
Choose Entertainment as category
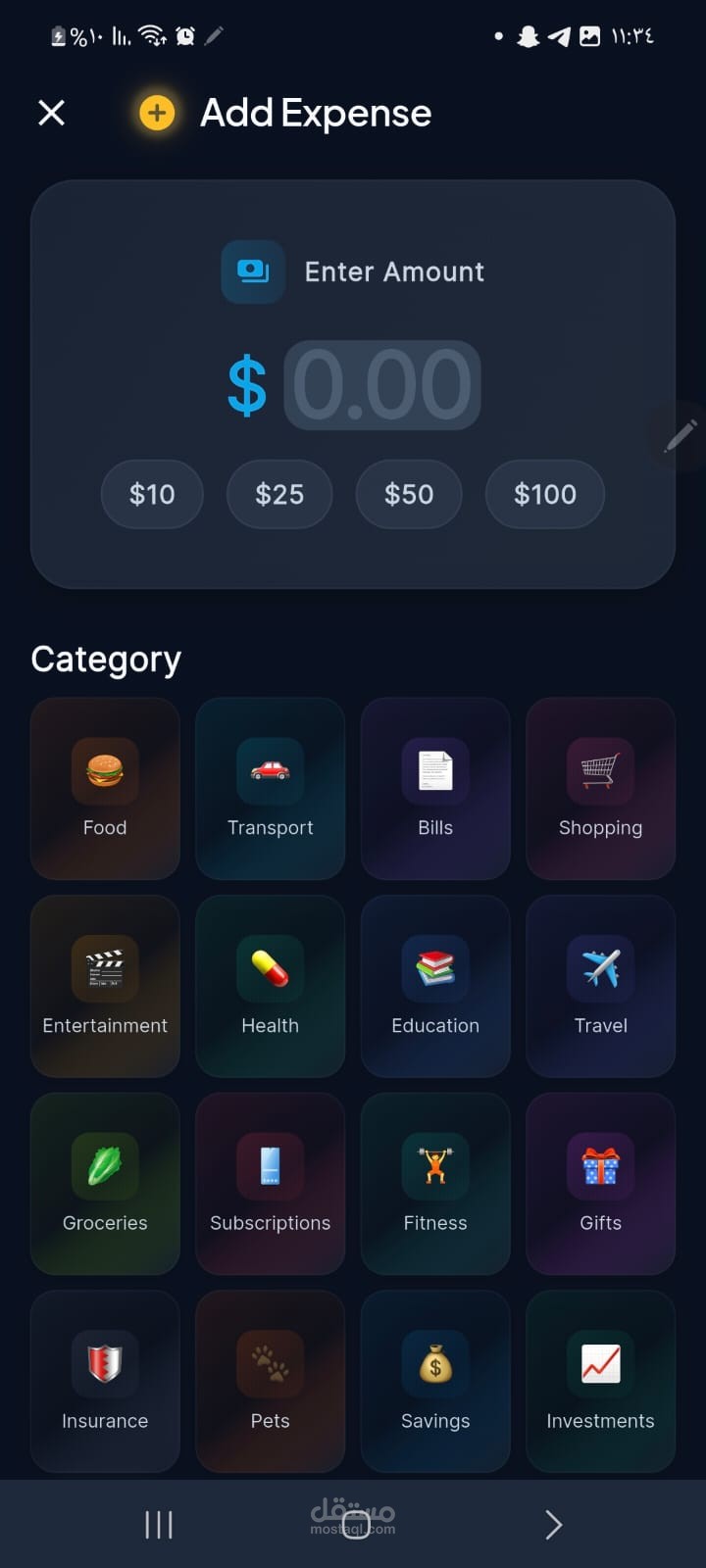pyautogui.click(x=105, y=986)
